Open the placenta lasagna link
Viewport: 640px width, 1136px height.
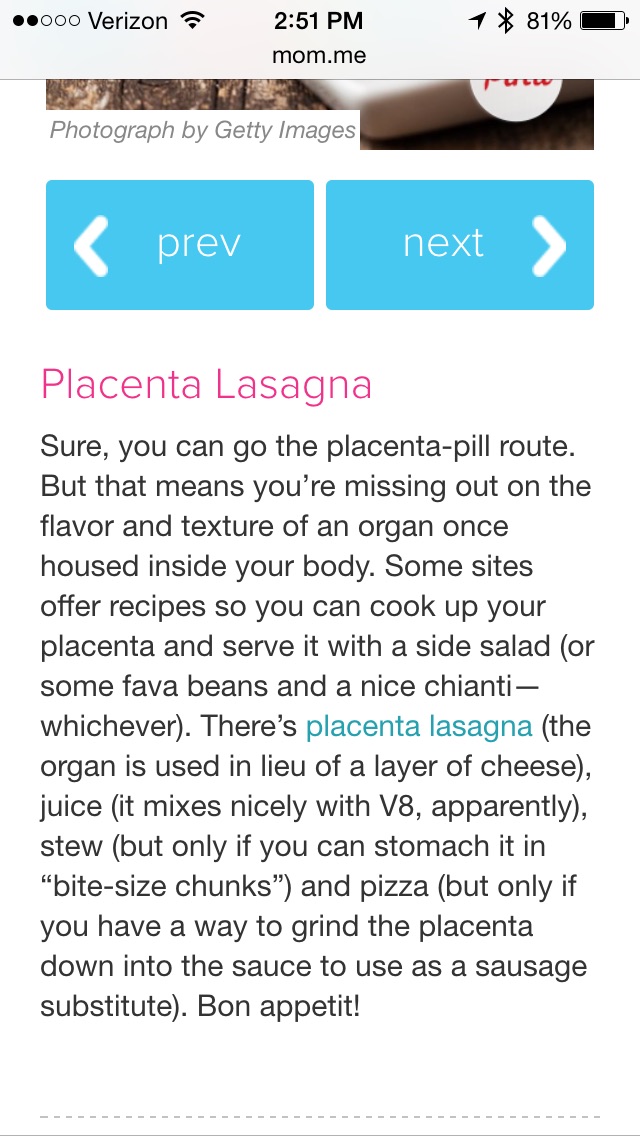tap(419, 726)
